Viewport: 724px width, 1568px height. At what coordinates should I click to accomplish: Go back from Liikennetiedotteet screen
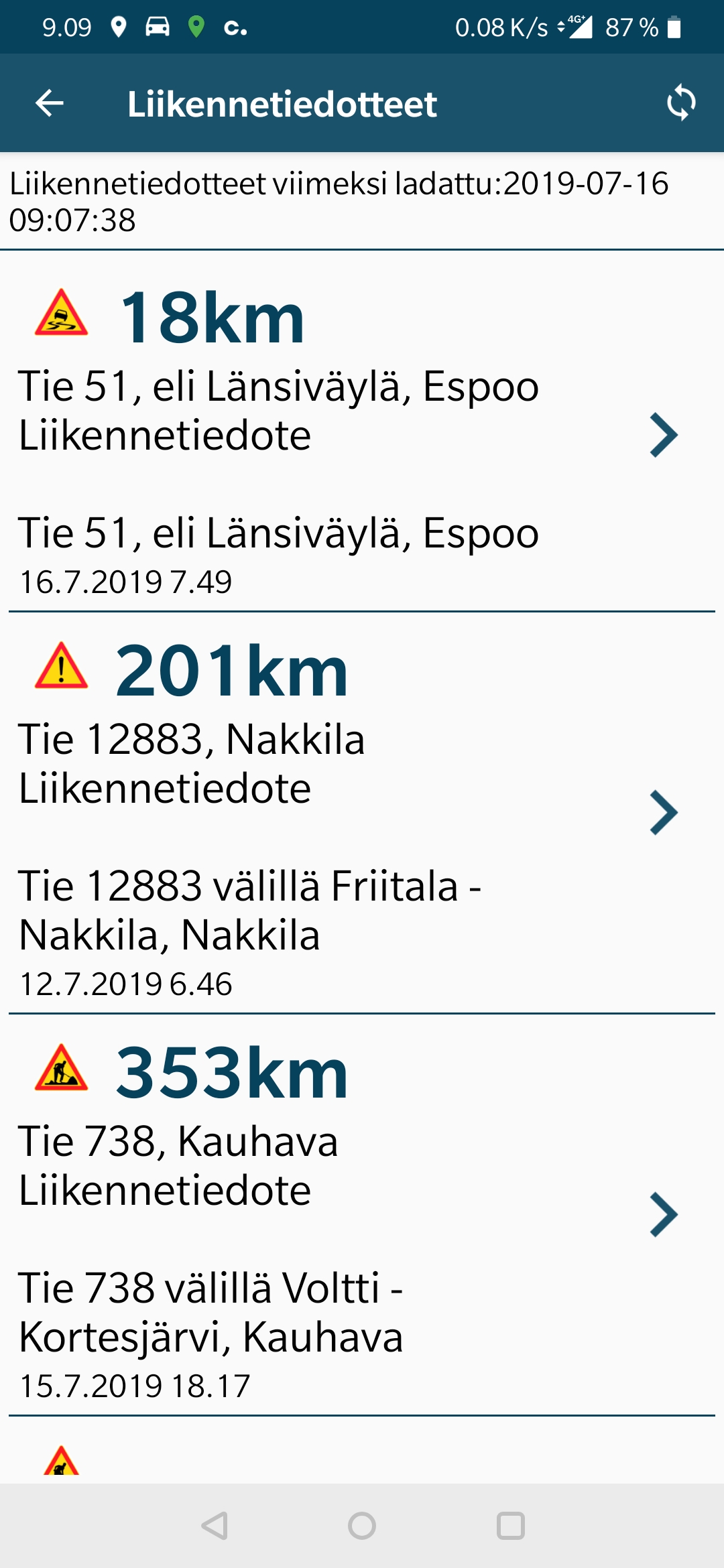[49, 103]
